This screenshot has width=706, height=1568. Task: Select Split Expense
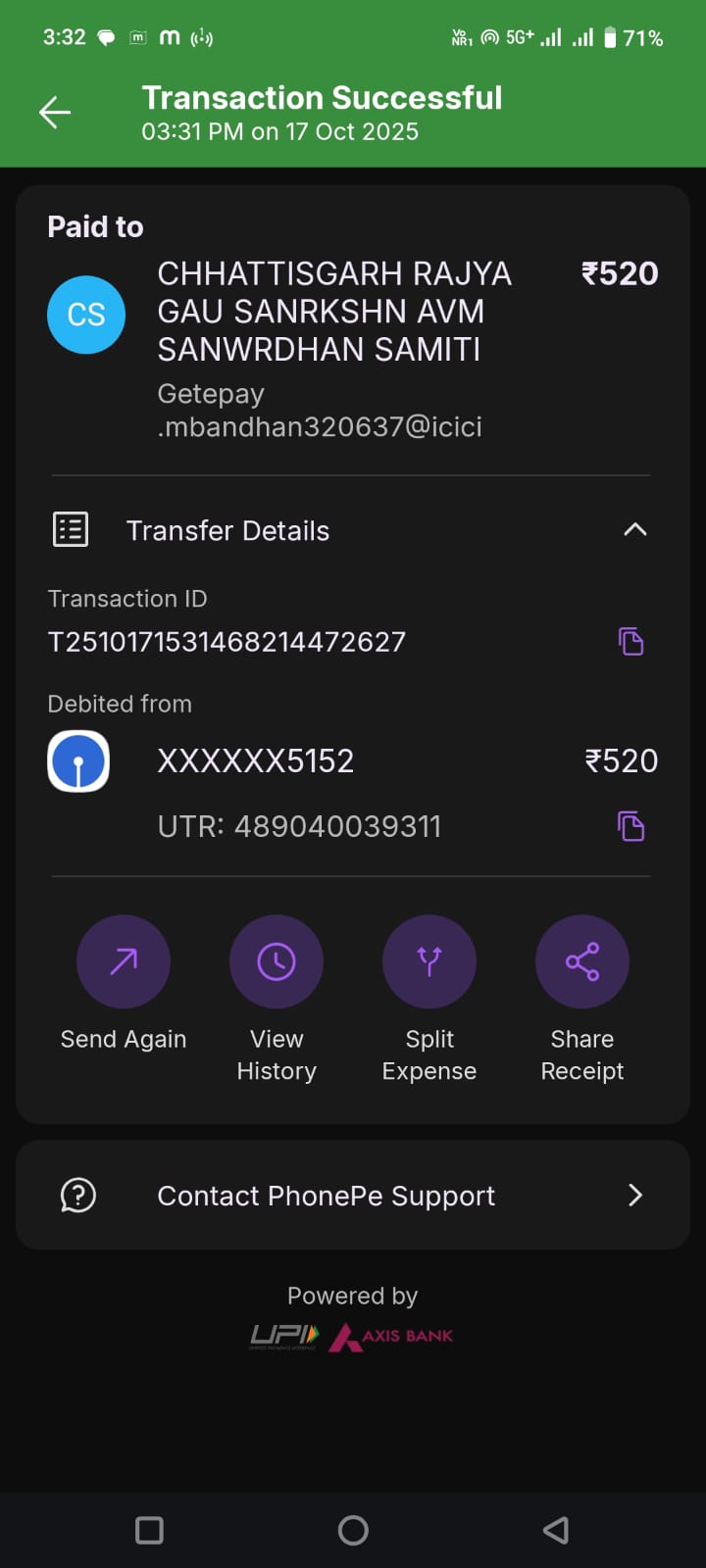coord(429,962)
